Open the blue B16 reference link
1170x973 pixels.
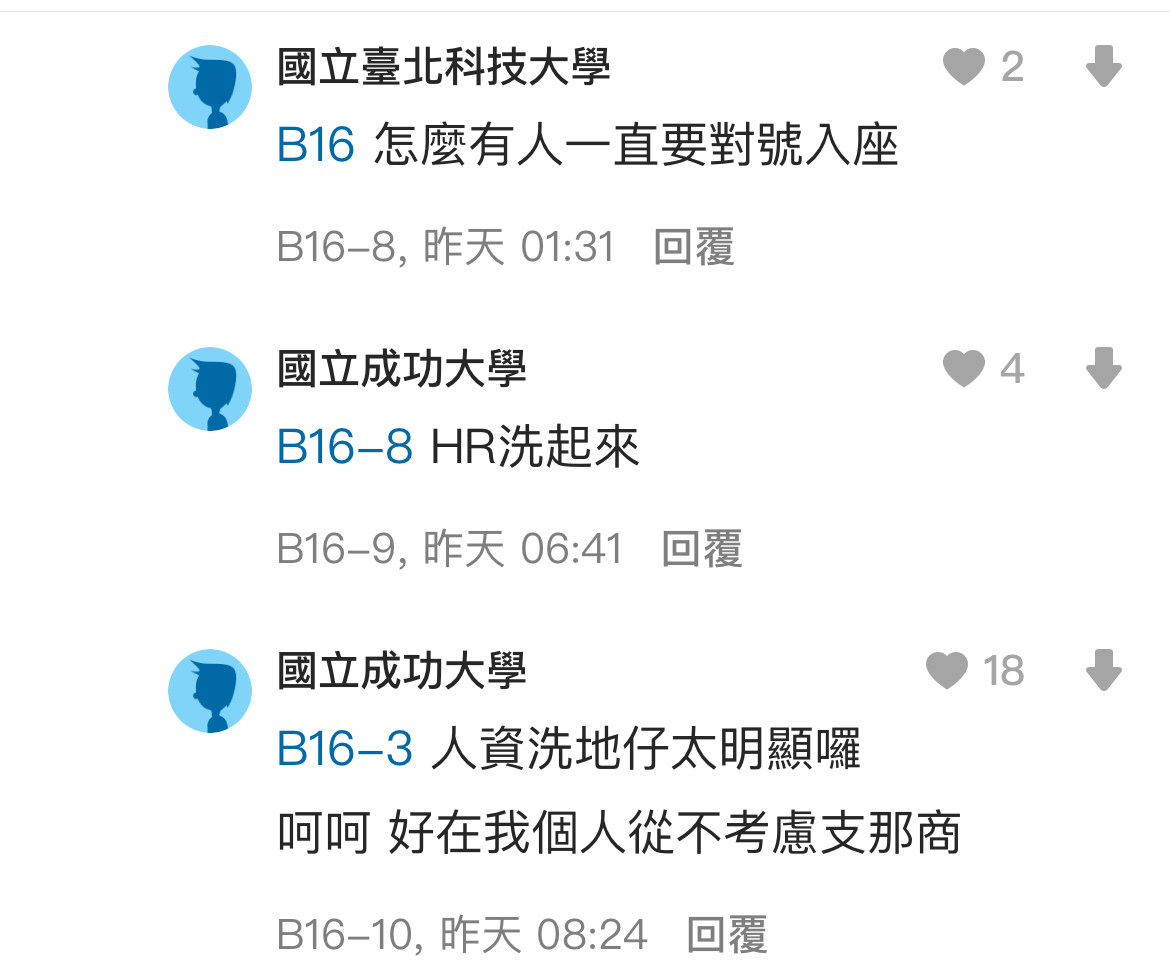[x=316, y=147]
